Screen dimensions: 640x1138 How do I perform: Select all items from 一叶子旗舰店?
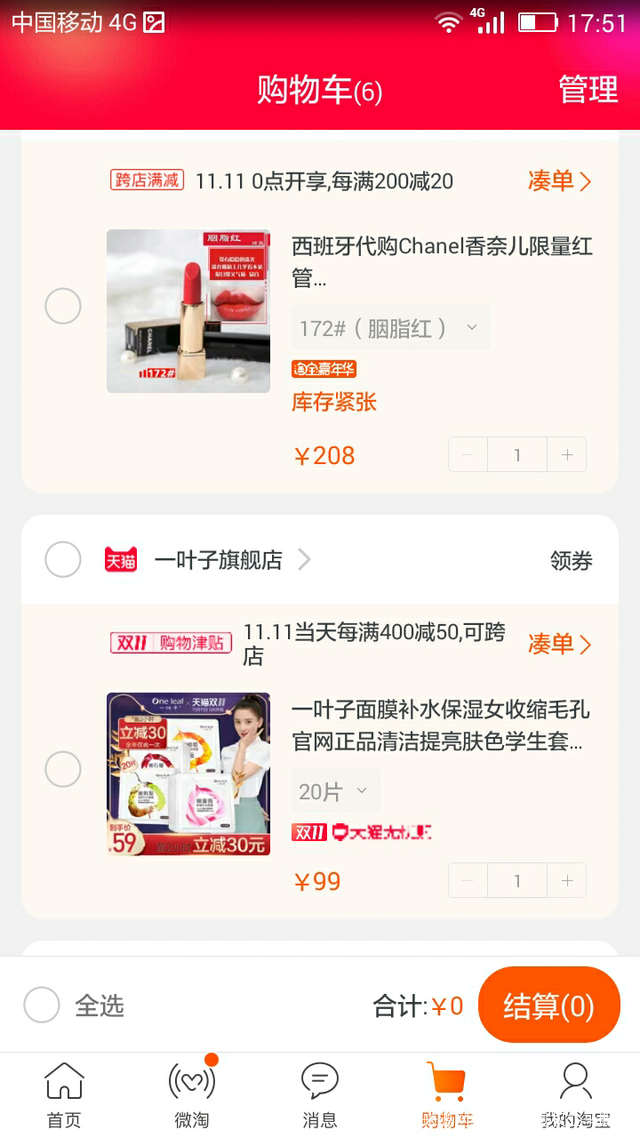click(63, 560)
